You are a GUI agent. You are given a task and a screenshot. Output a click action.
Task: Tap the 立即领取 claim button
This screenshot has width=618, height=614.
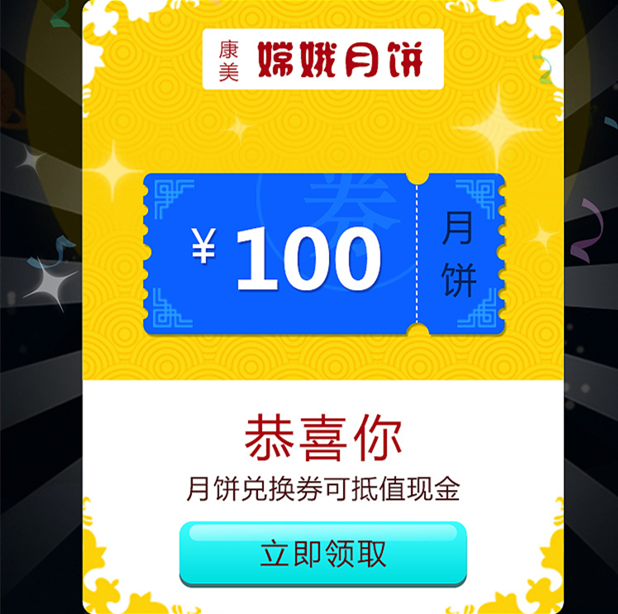(323, 553)
